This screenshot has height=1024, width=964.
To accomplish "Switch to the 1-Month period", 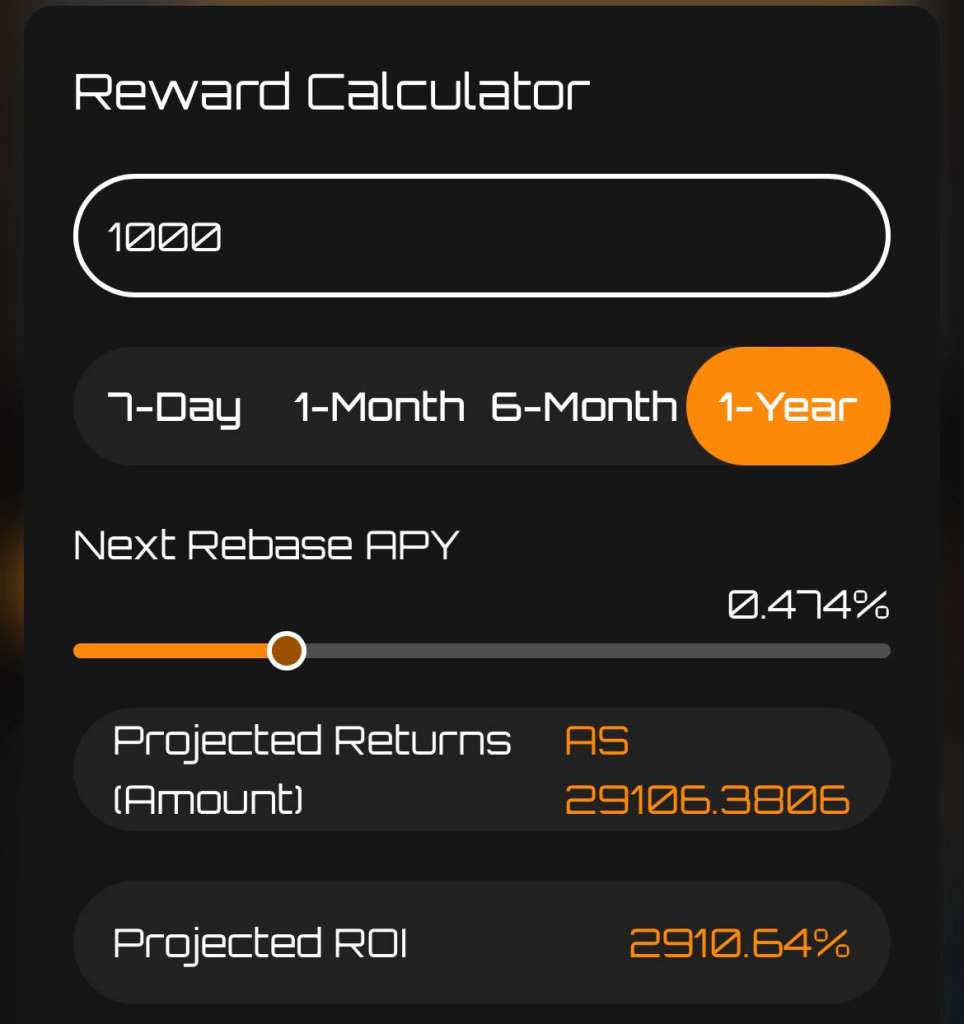I will tap(379, 407).
